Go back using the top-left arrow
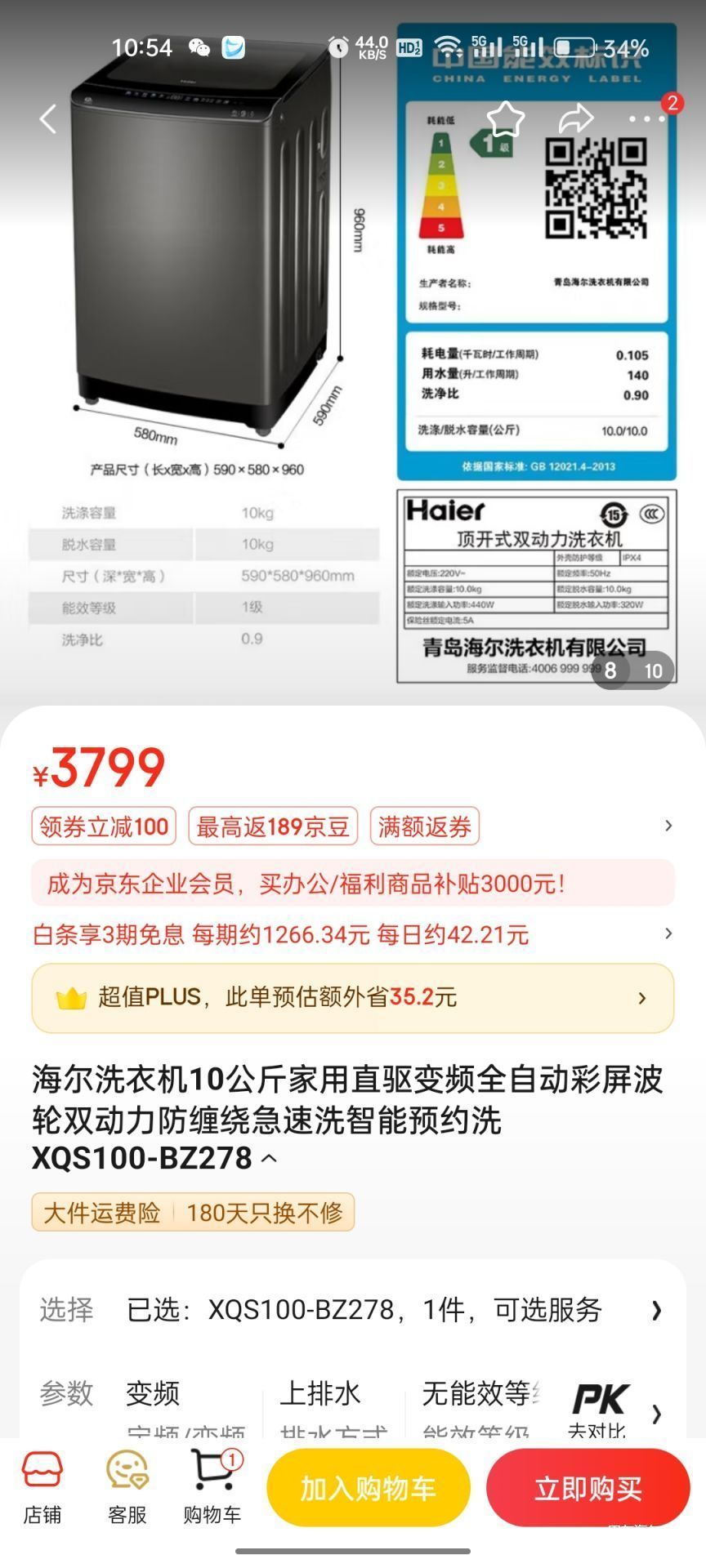This screenshot has height=1568, width=706. pos(48,119)
